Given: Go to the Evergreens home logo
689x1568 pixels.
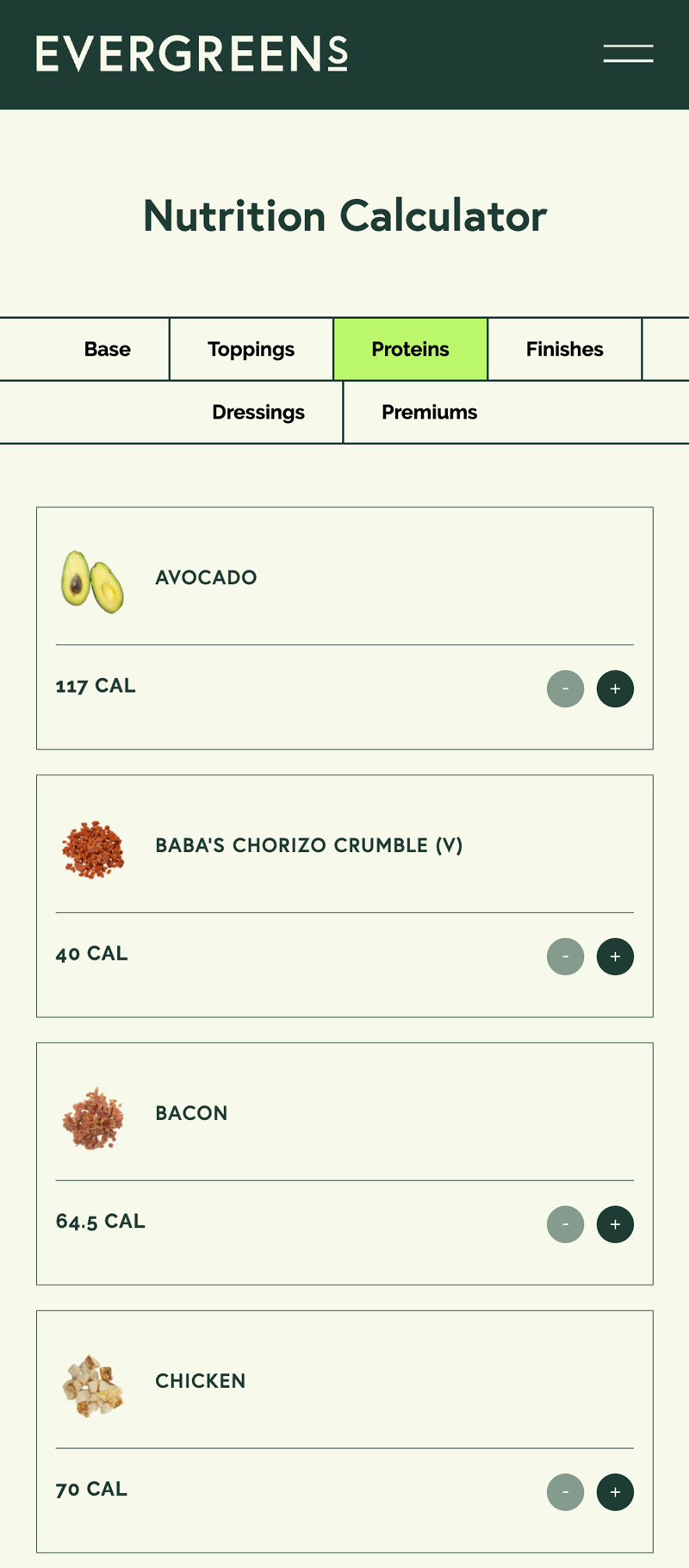Looking at the screenshot, I should 192,53.
